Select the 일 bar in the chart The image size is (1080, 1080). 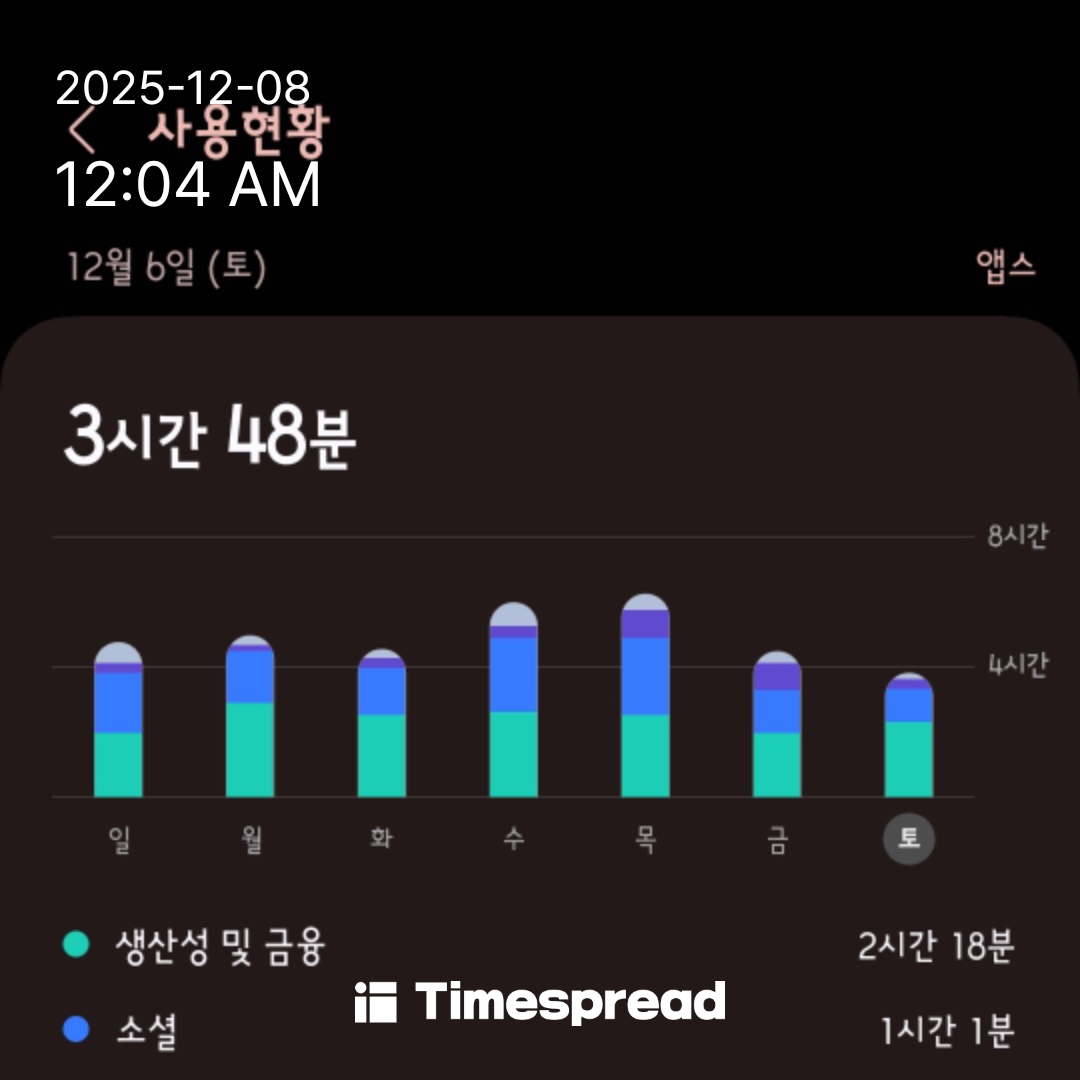(x=118, y=722)
